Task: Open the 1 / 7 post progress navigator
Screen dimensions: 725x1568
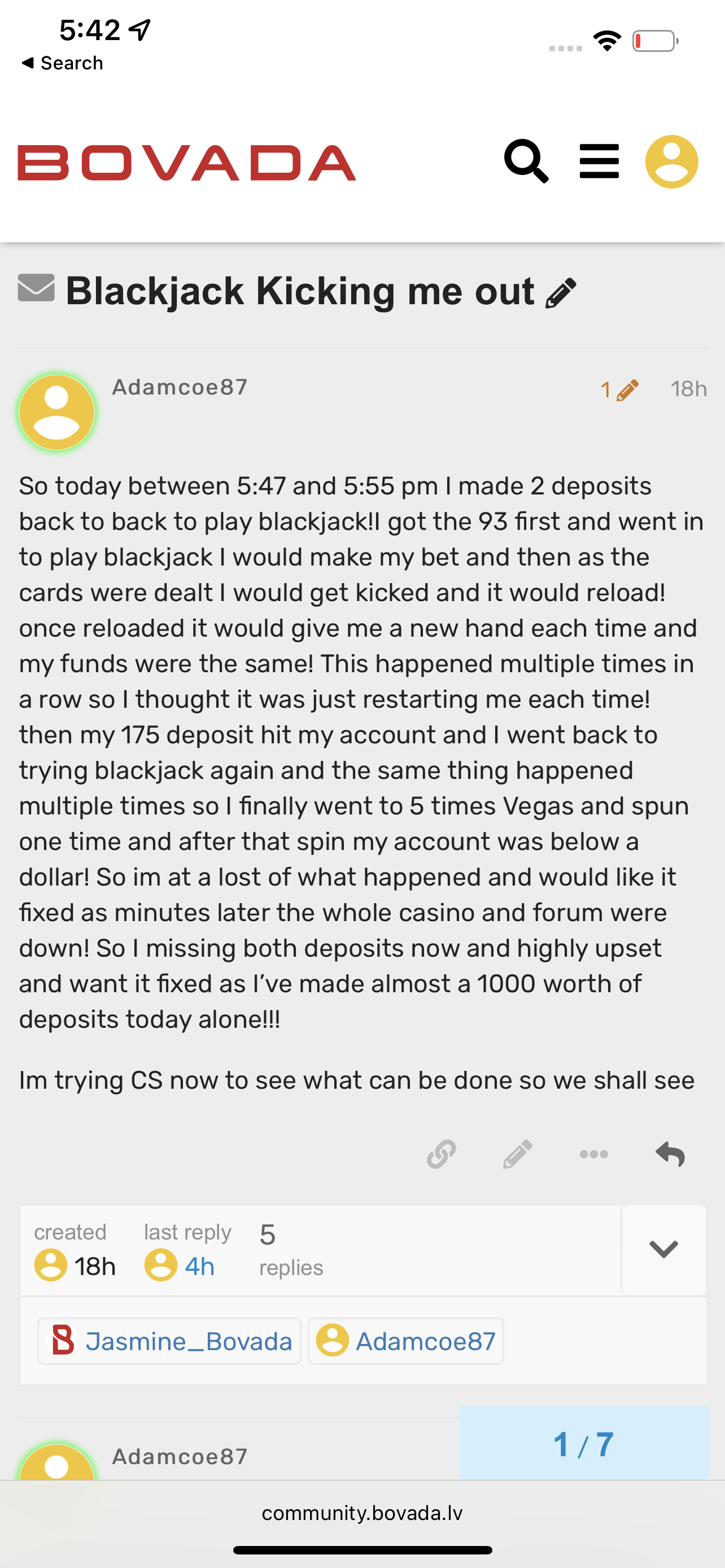Action: point(583,1444)
